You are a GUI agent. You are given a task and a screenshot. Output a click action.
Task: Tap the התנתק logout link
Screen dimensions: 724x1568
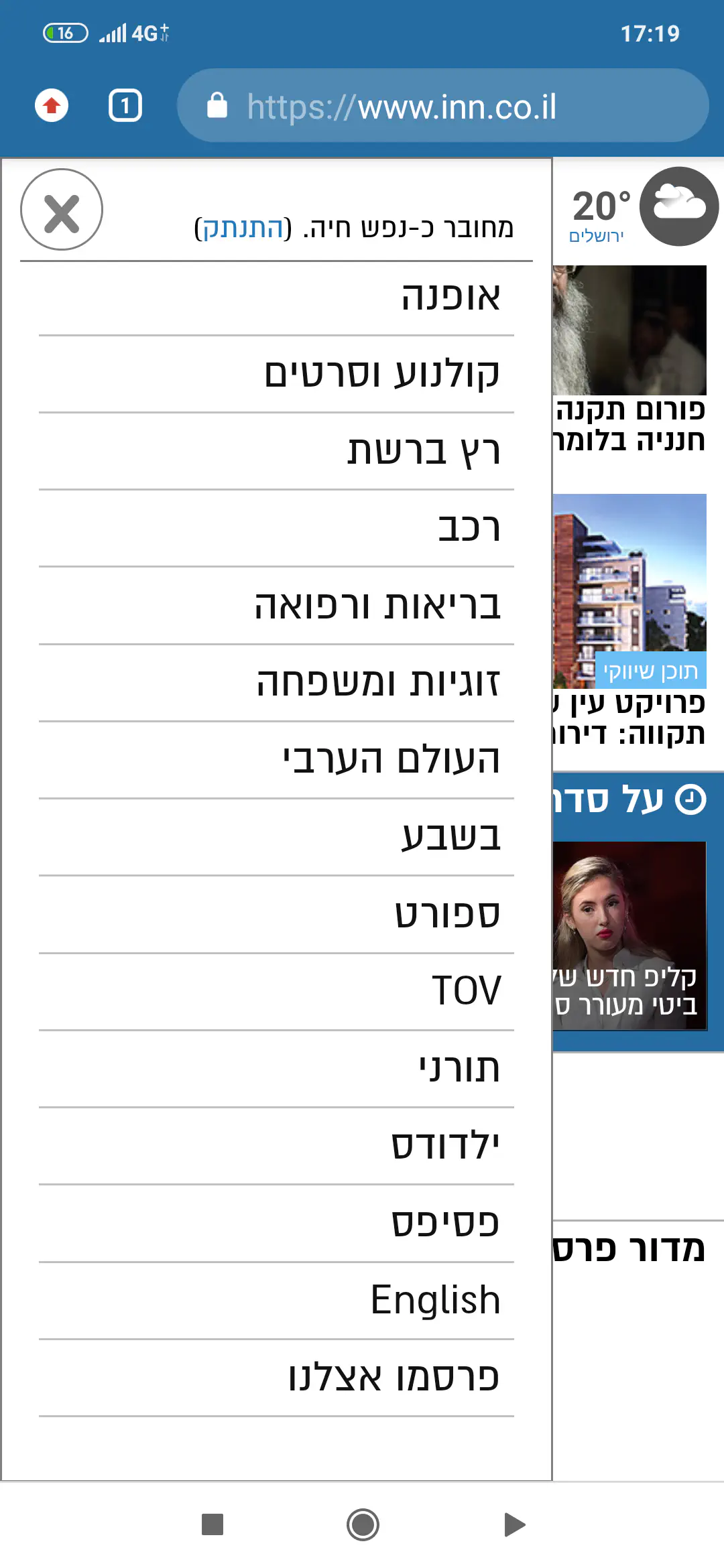tap(243, 228)
